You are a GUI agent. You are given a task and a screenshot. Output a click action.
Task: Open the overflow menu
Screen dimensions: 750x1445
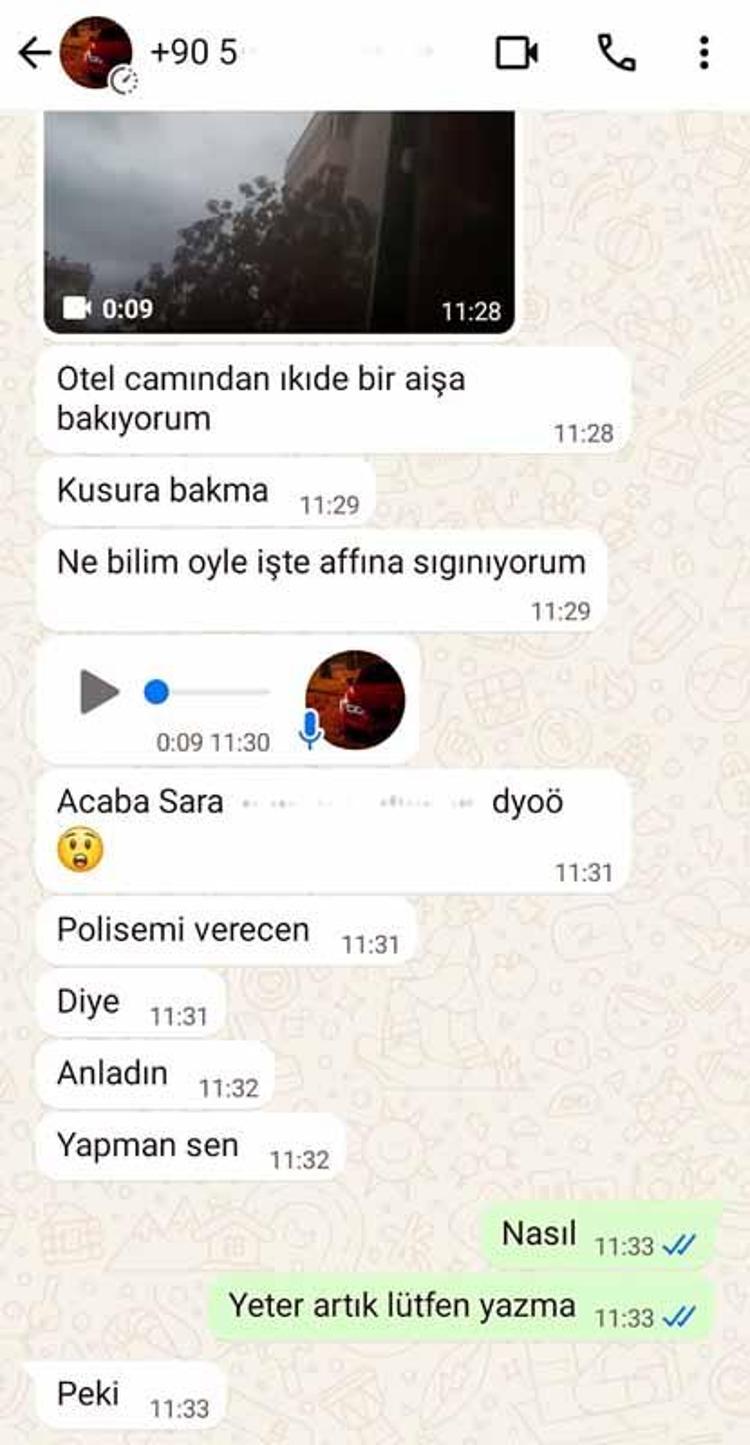[x=704, y=53]
